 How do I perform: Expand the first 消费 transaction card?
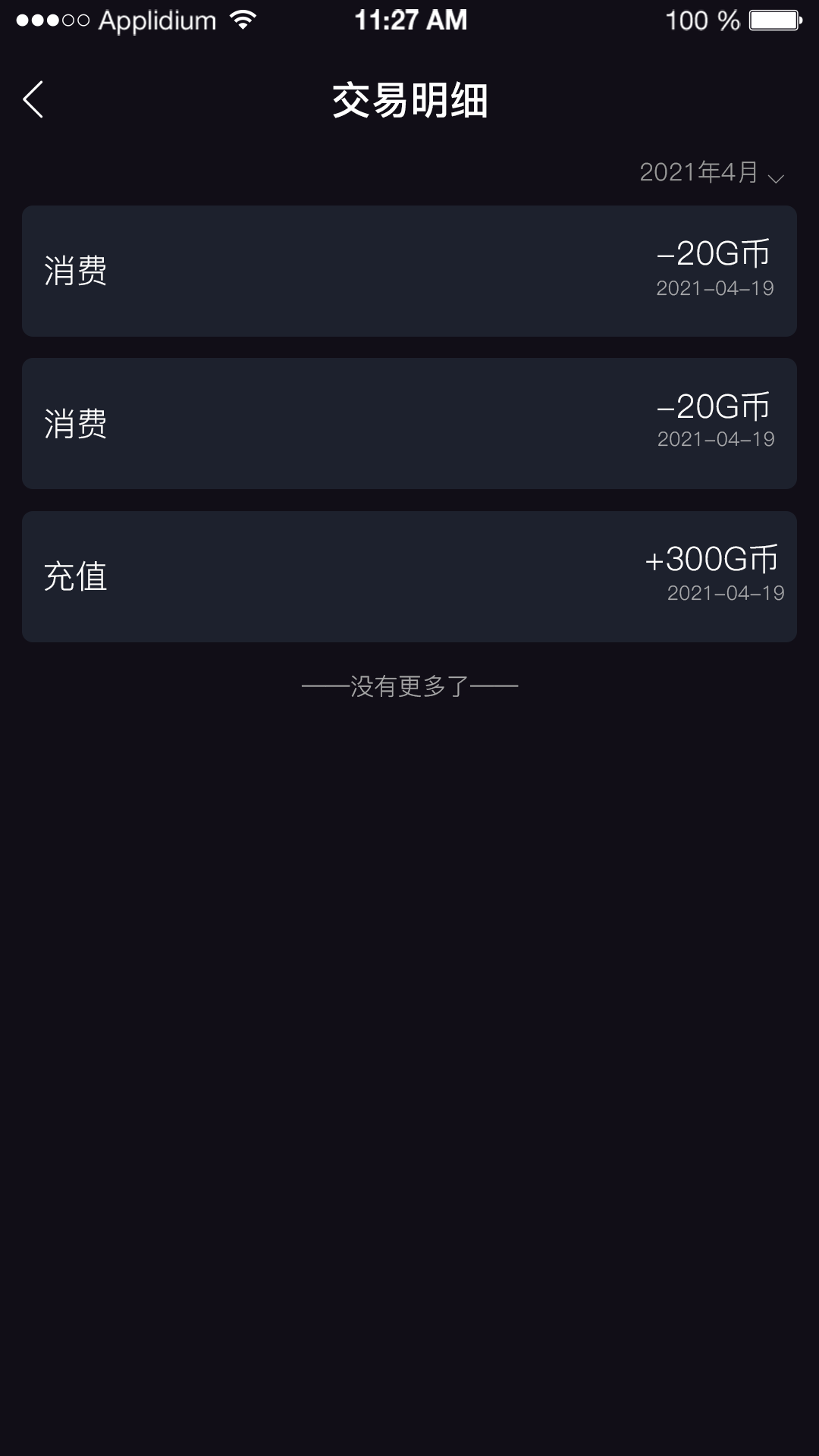[x=409, y=270]
